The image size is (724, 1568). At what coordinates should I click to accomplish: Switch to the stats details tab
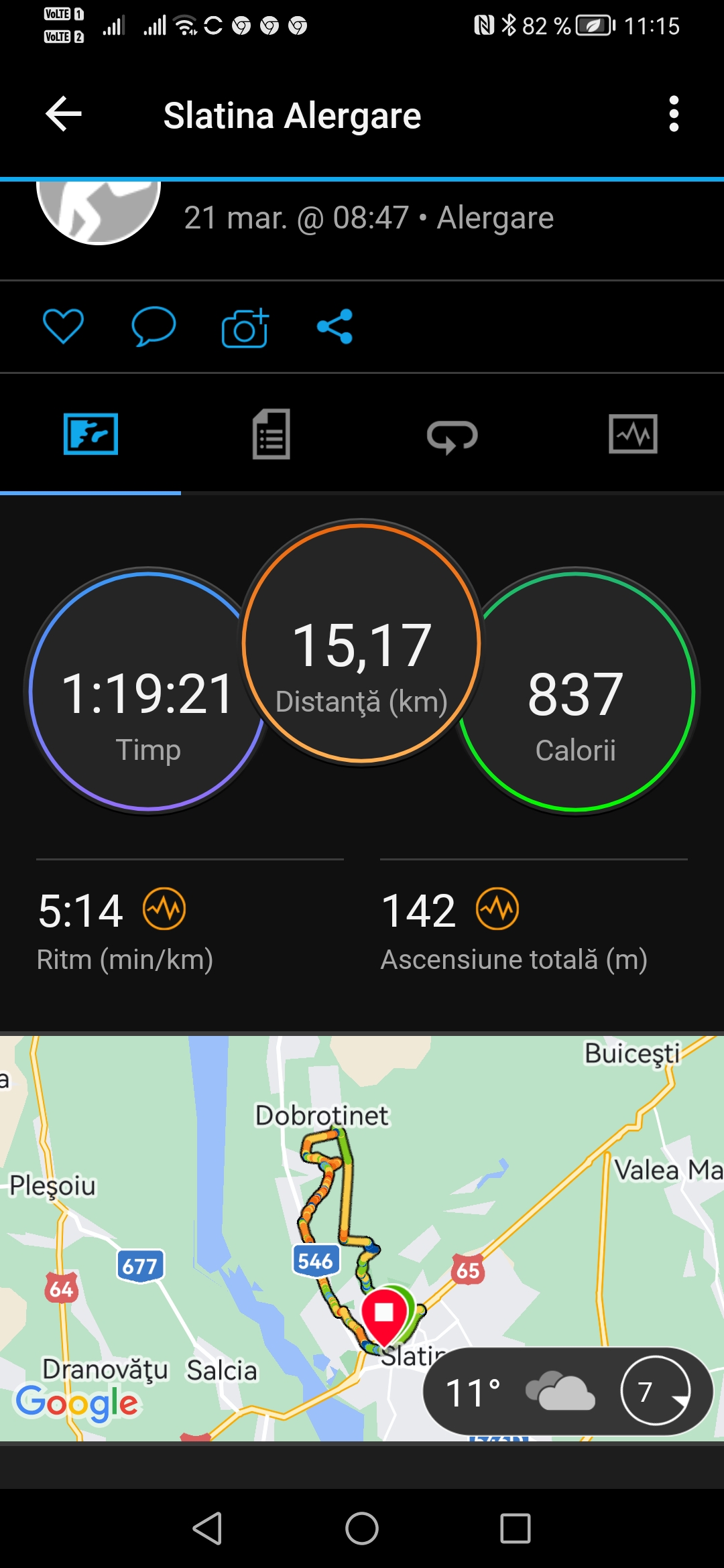pyautogui.click(x=271, y=434)
